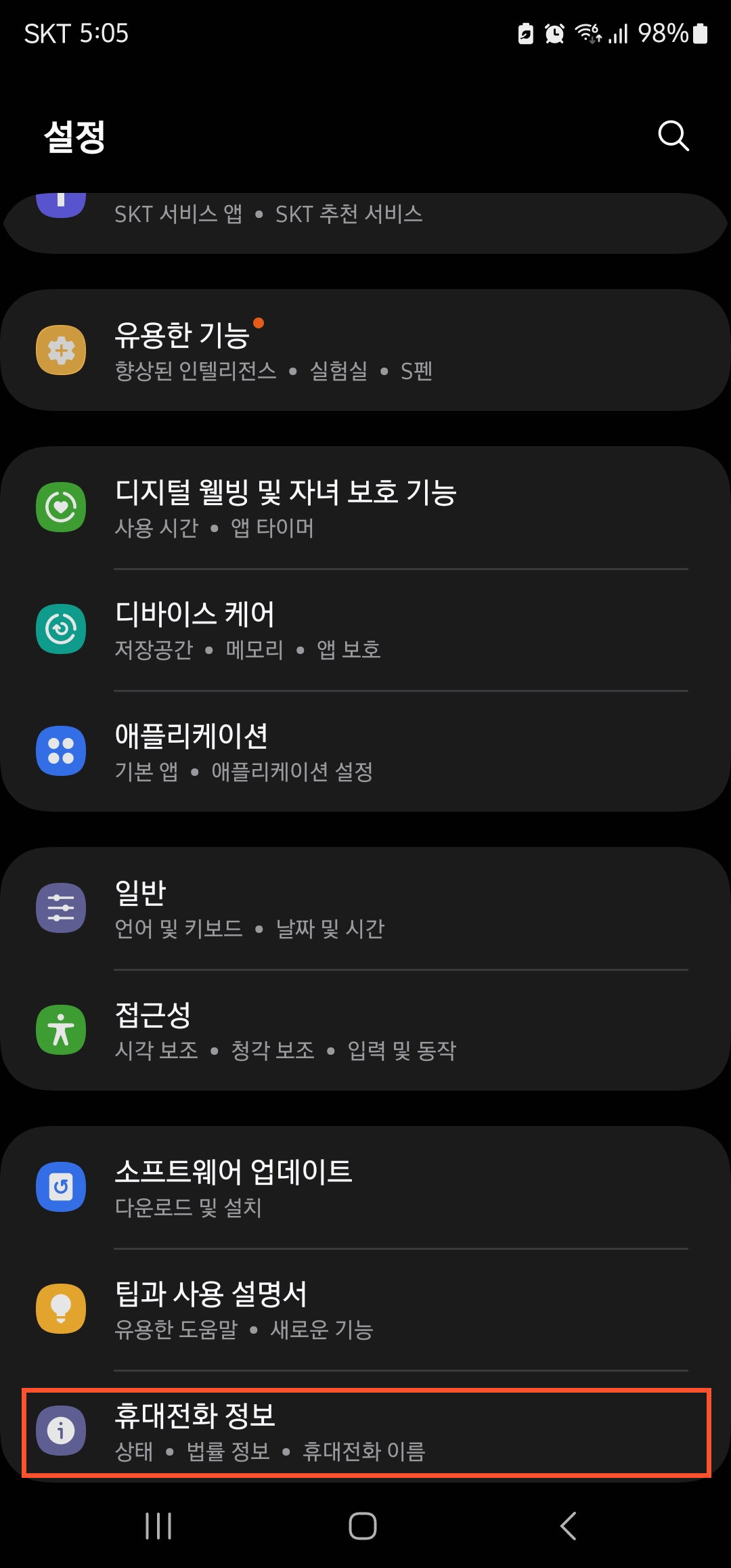
Task: Select the 접근성 accessibility icon
Action: click(61, 1030)
